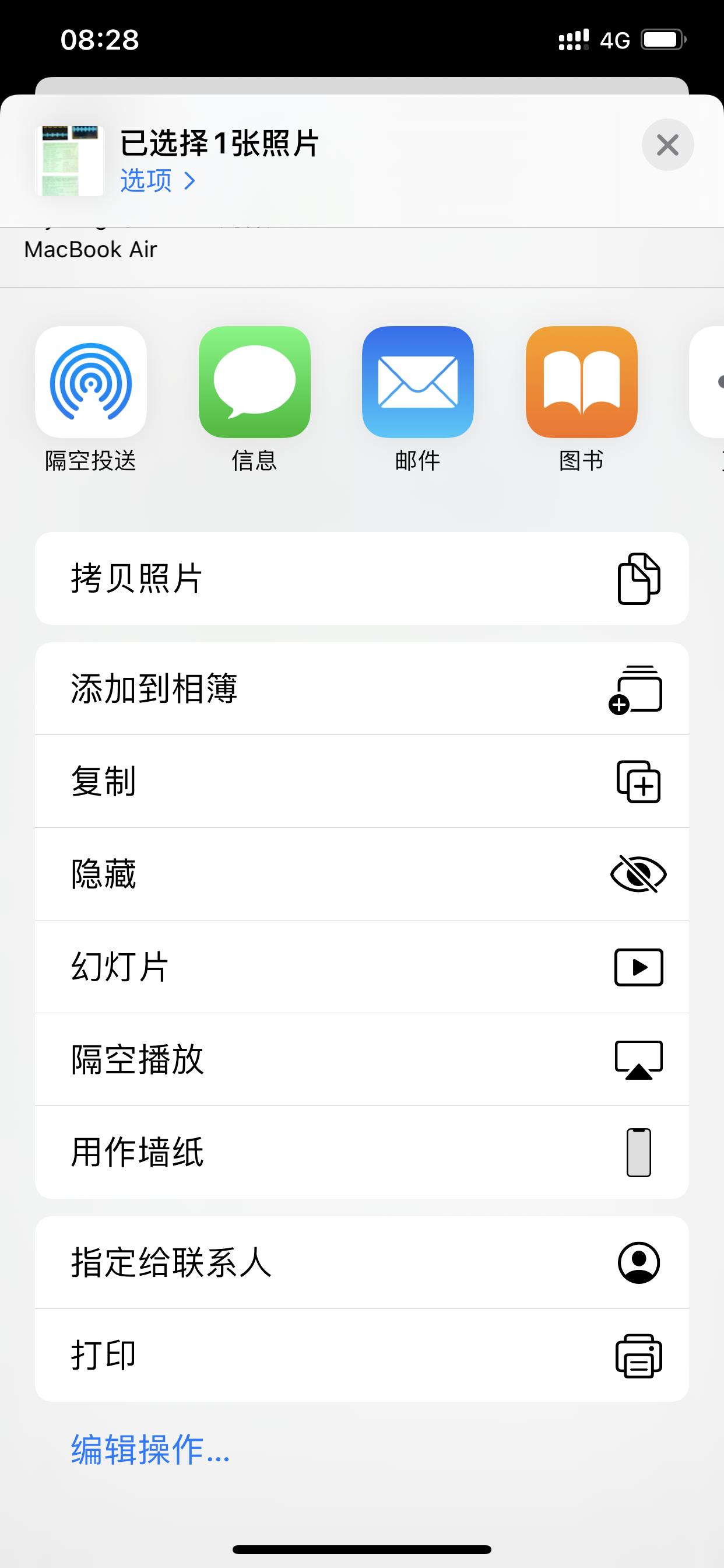This screenshot has height=1568, width=724.
Task: Open photo in 图书 (Books)
Action: [581, 382]
